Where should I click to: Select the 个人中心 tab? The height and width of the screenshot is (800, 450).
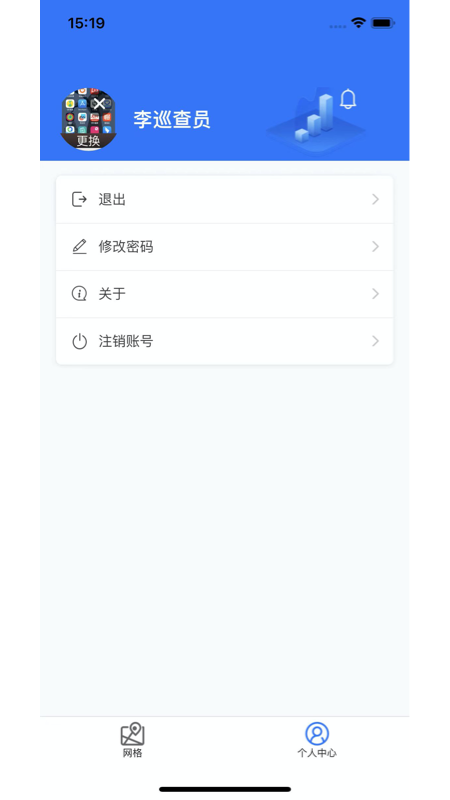click(x=317, y=740)
